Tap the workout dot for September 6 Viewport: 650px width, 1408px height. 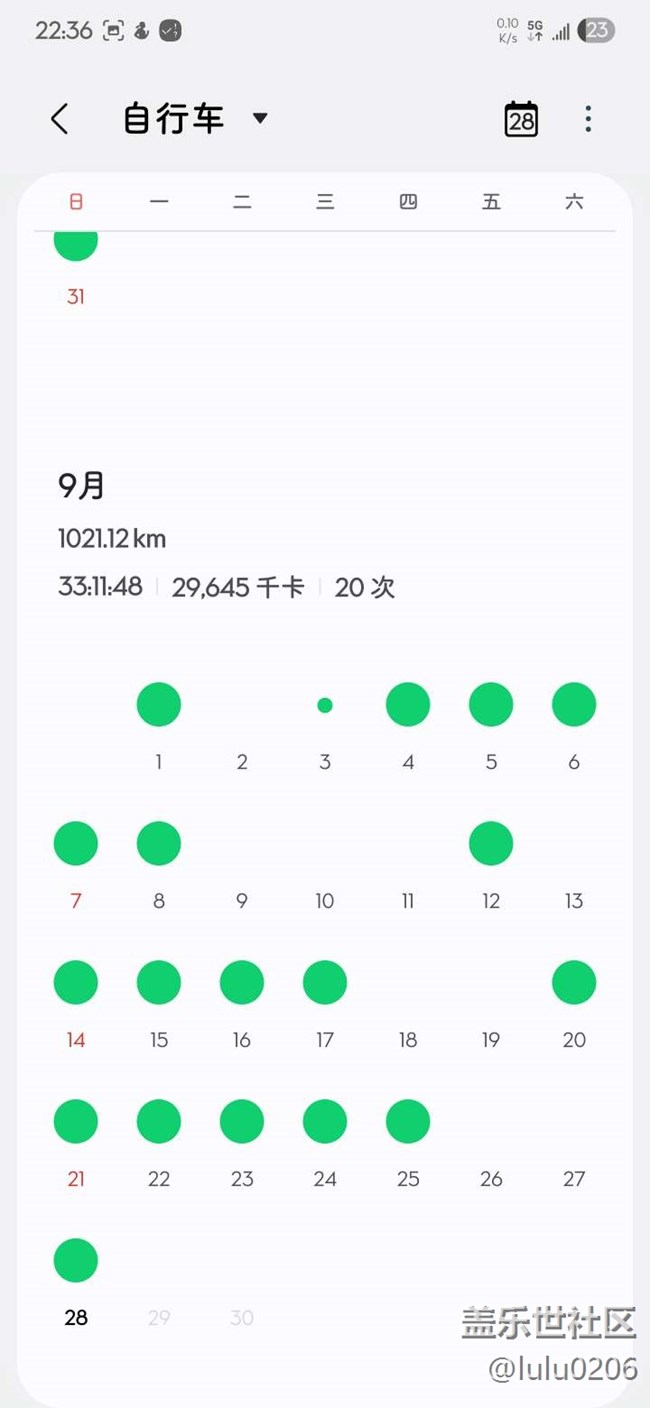tap(574, 705)
